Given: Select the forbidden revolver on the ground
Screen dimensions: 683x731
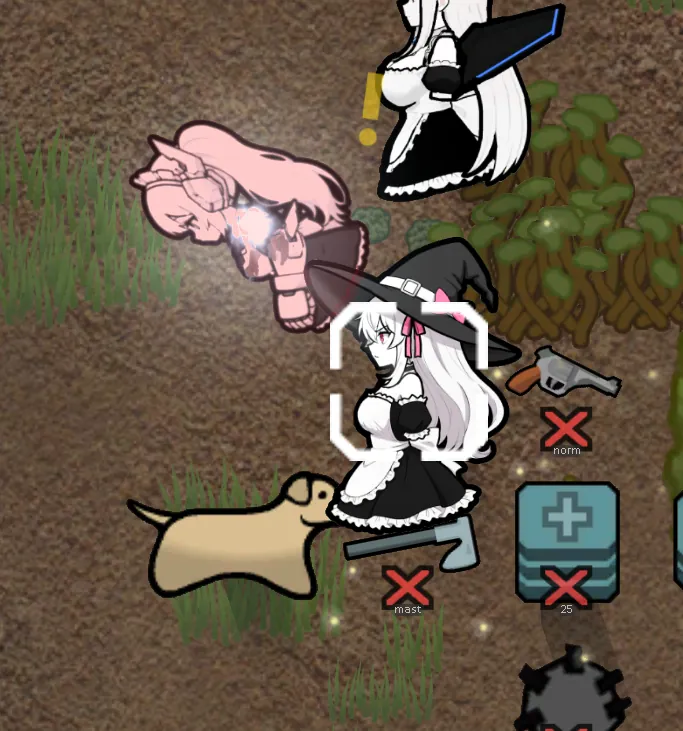Looking at the screenshot, I should click(x=563, y=373).
